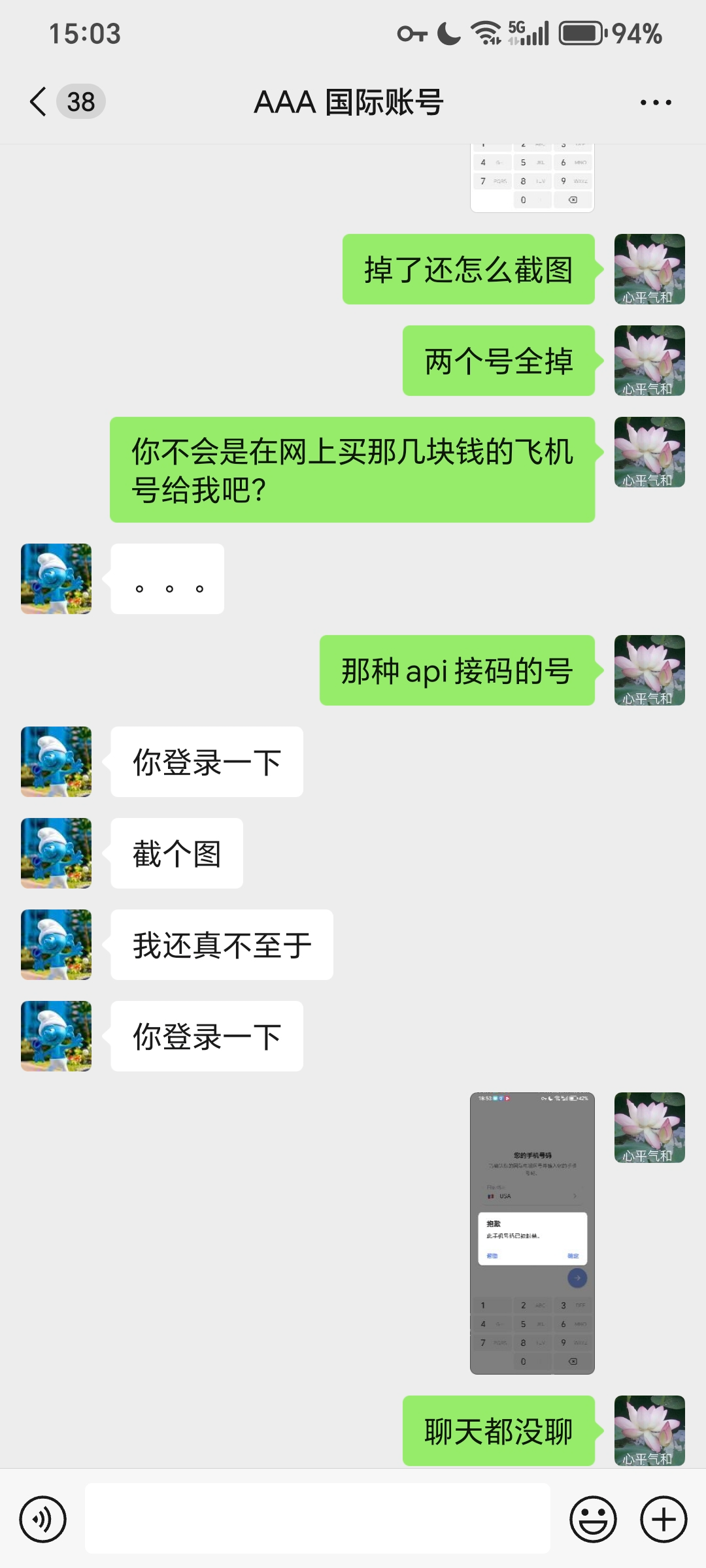Open the keypad image at the top
The image size is (706, 1568).
click(532, 178)
